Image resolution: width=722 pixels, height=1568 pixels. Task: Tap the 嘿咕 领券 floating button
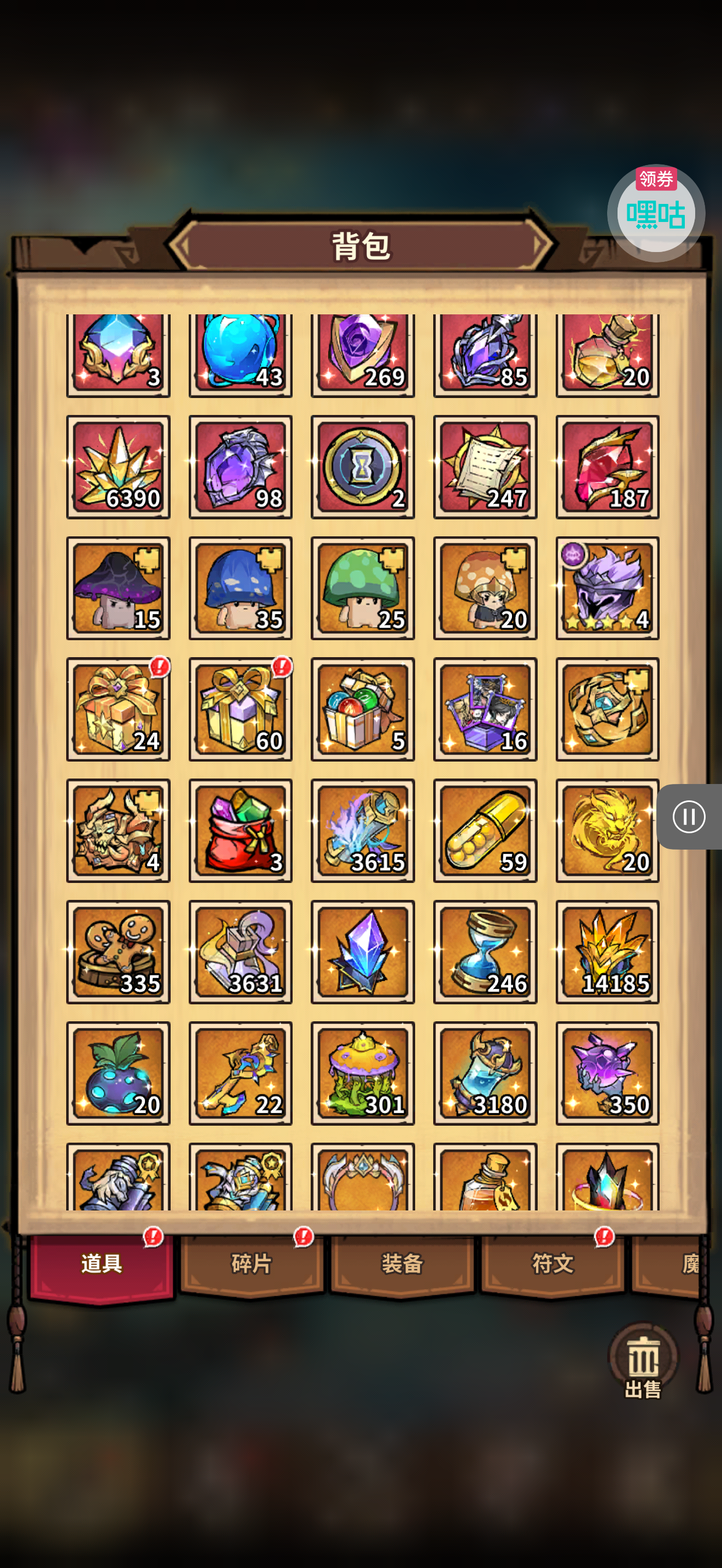tap(656, 213)
